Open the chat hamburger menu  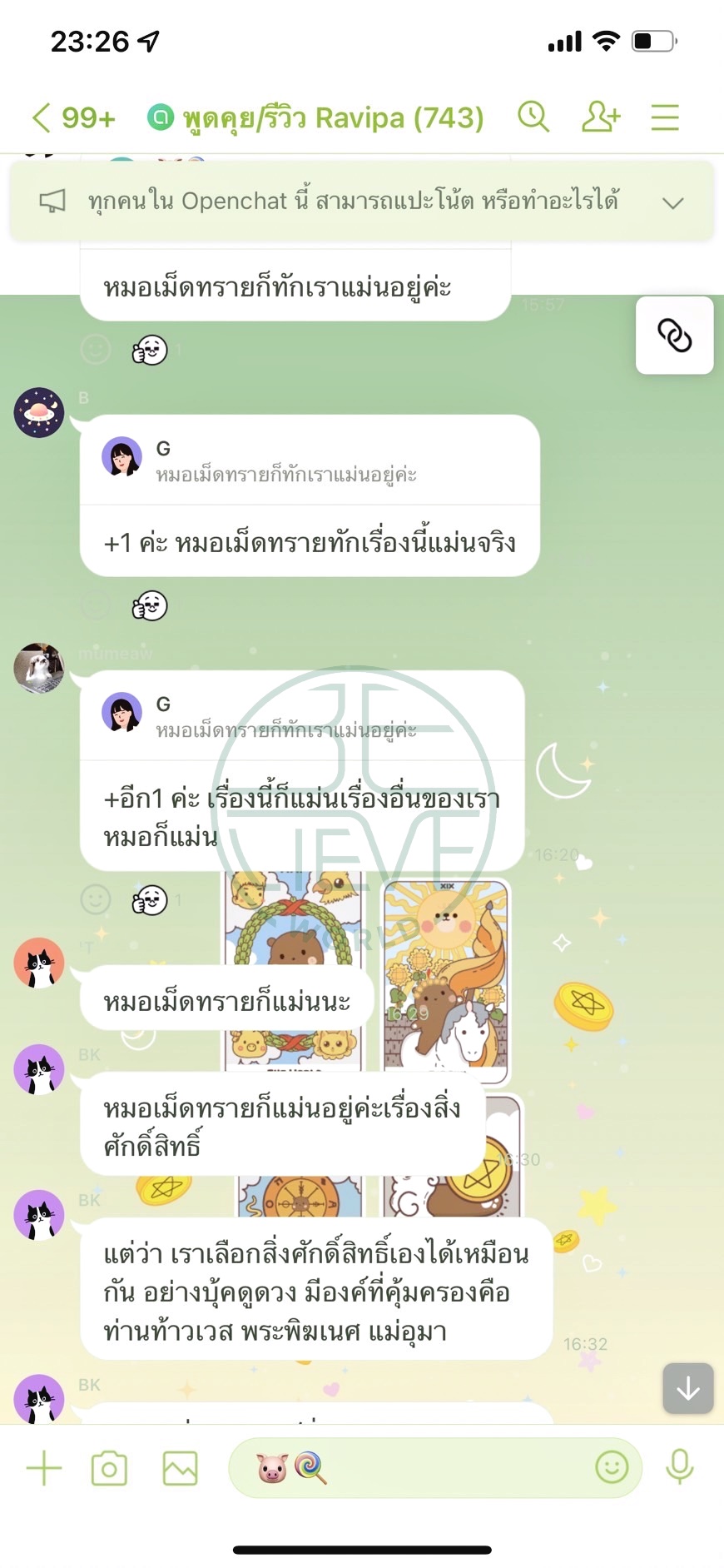pos(665,117)
